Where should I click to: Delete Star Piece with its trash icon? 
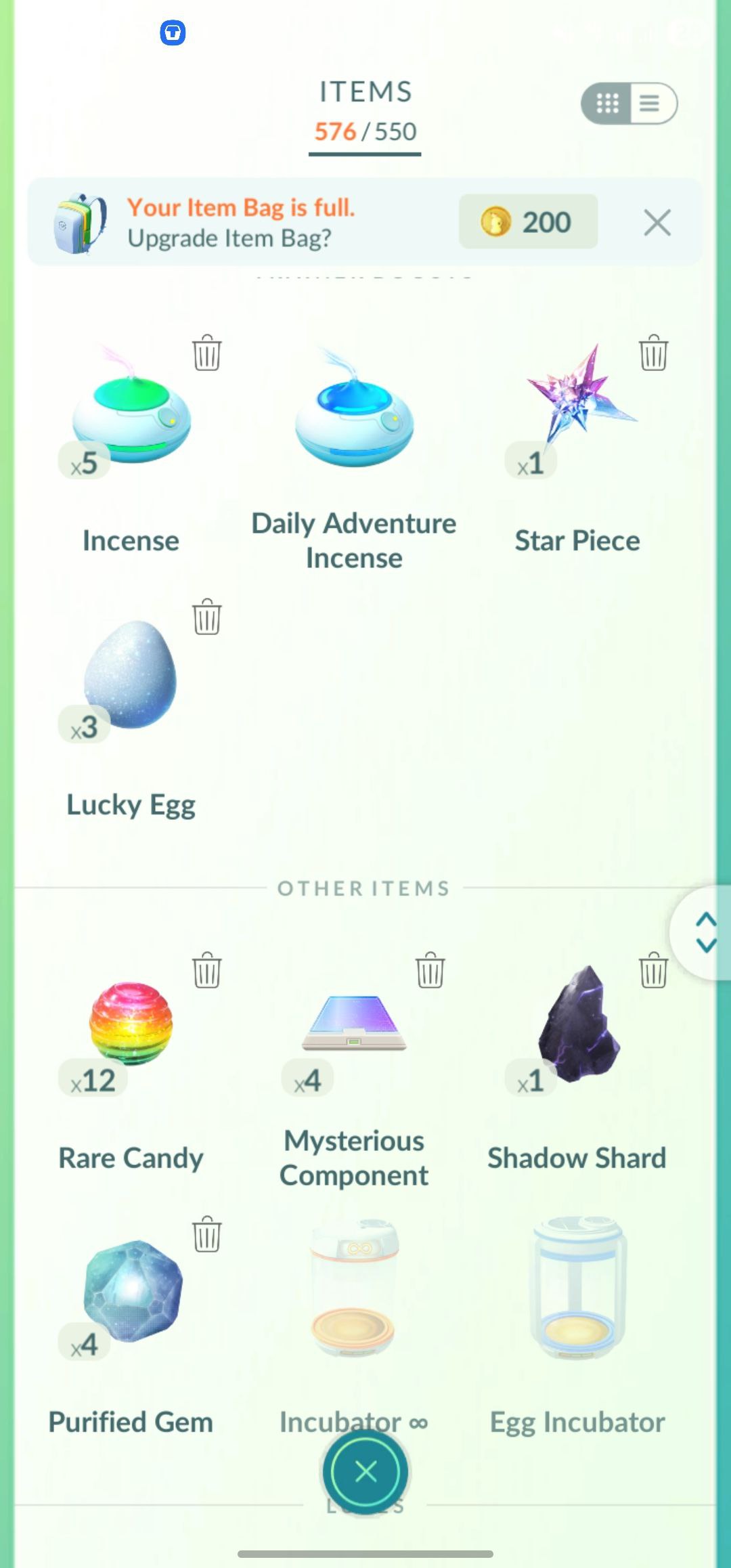[653, 353]
